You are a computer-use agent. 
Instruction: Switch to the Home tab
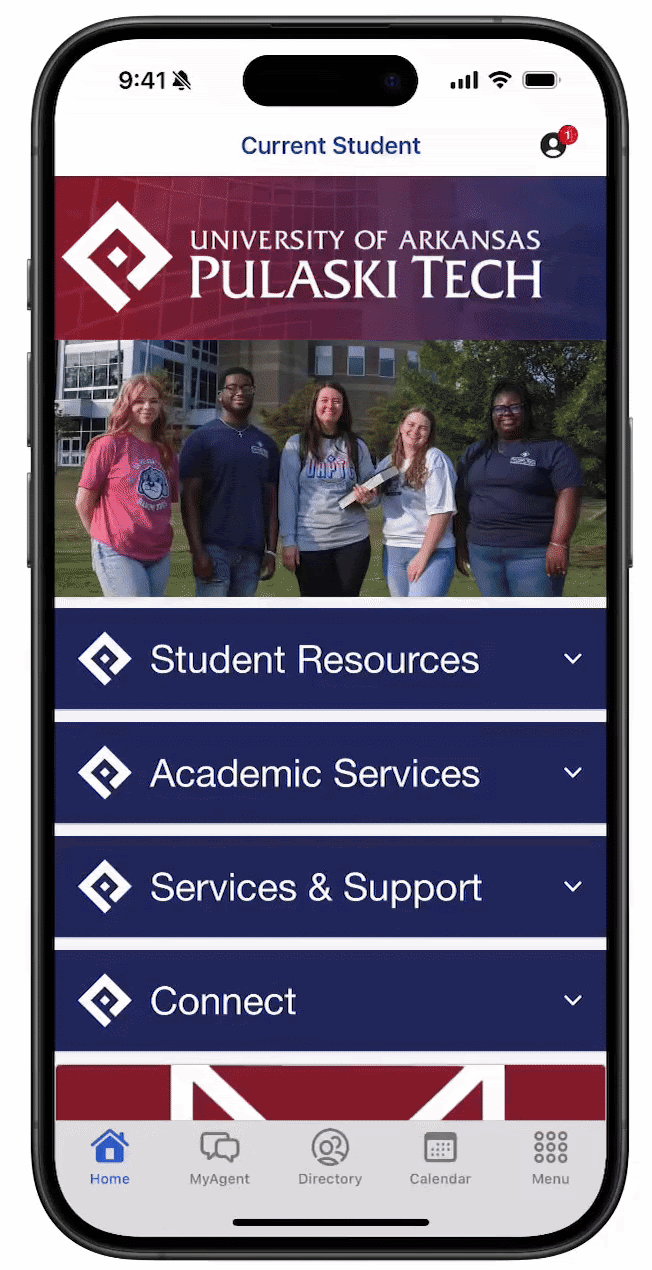pos(110,1157)
